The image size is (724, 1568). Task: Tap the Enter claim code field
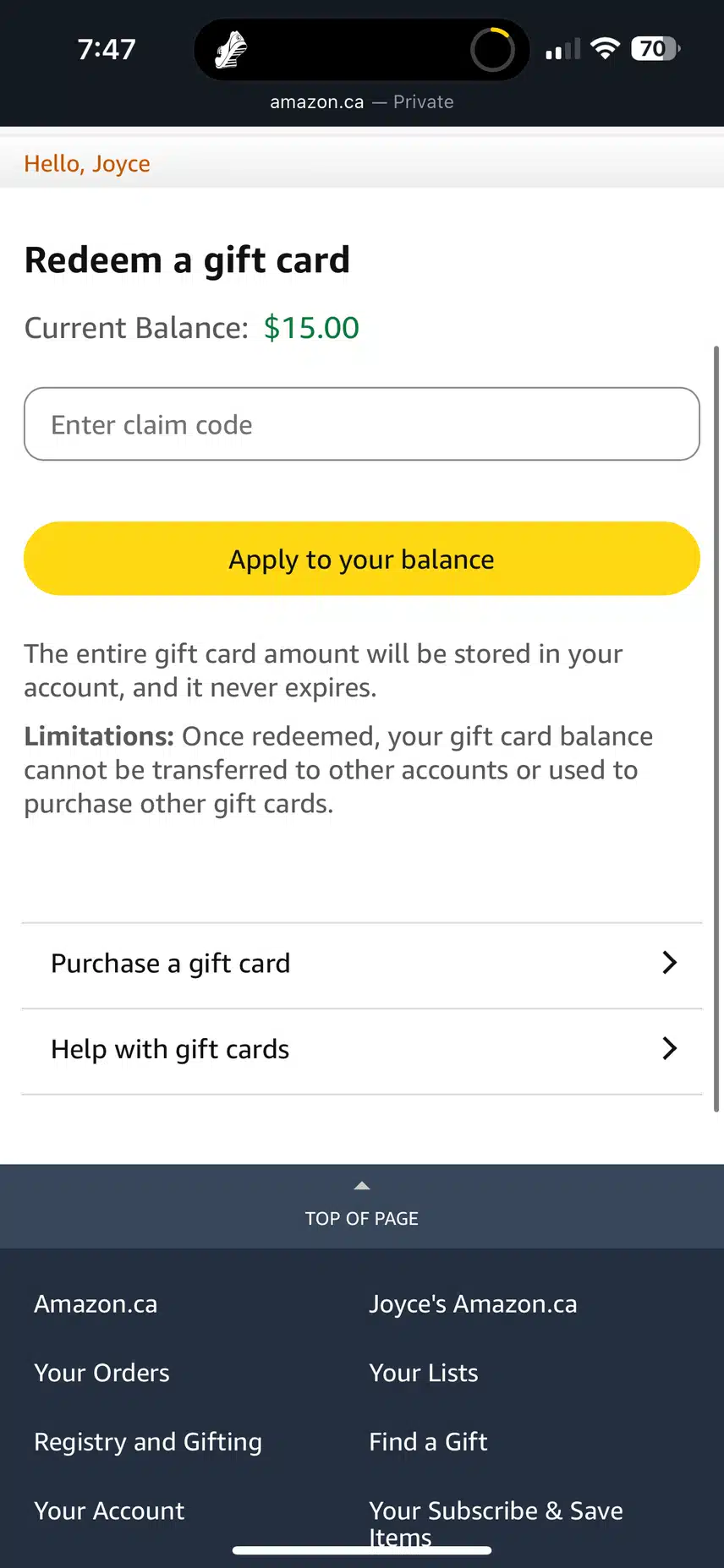coord(361,424)
